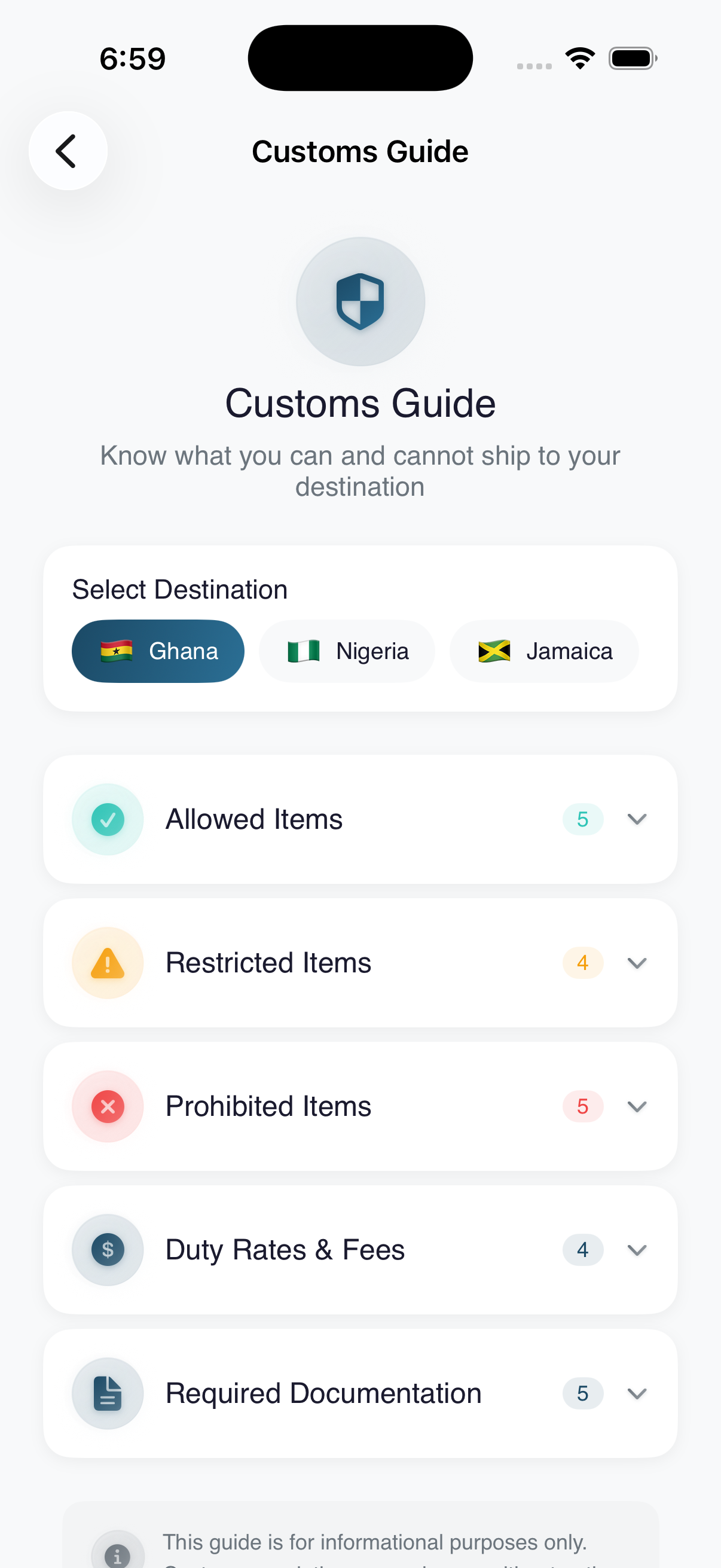Click the dollar sign icon beside Duty Rates & Fees
The image size is (721, 1568).
pos(107,1250)
